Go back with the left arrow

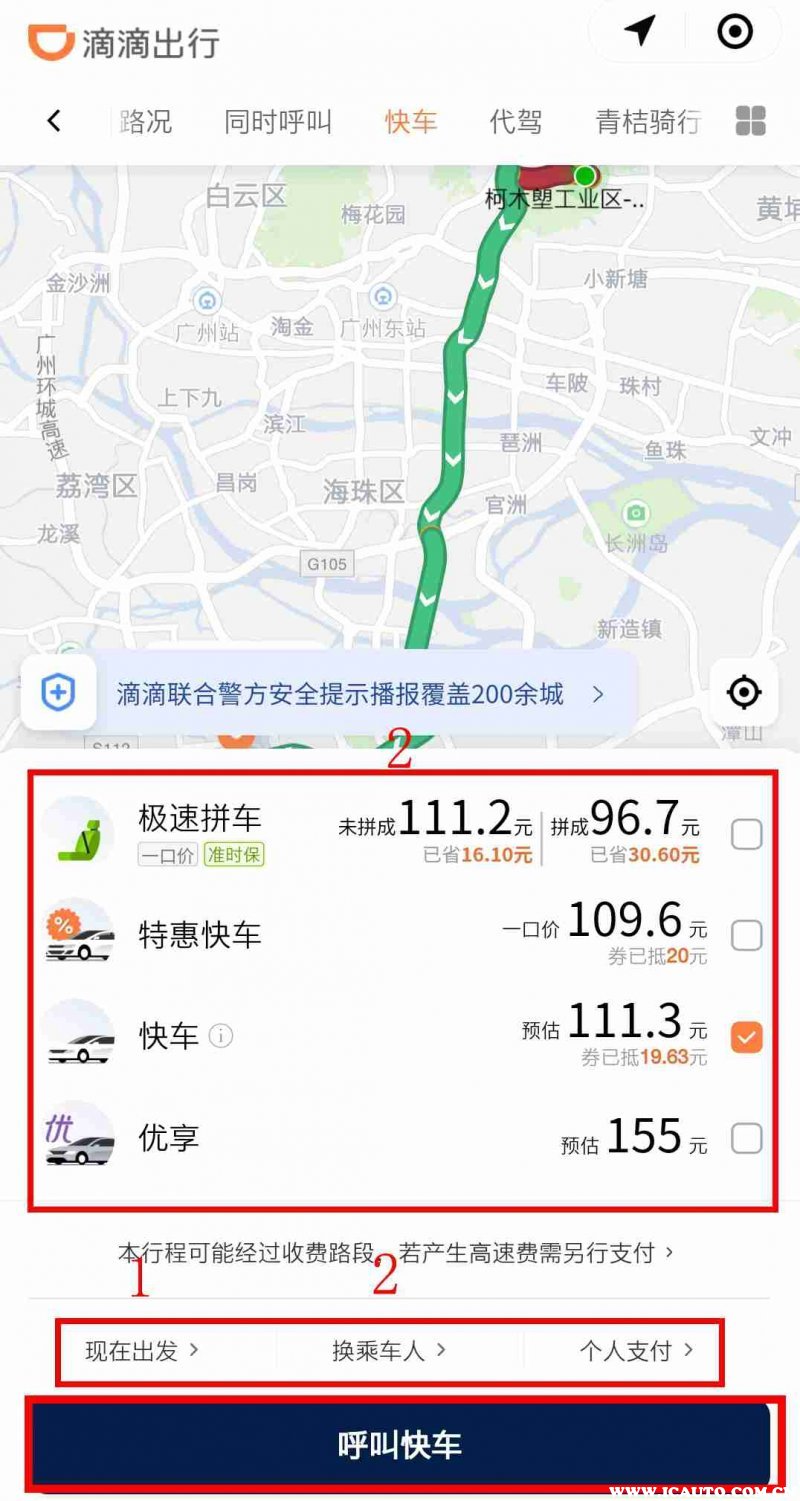(x=54, y=121)
